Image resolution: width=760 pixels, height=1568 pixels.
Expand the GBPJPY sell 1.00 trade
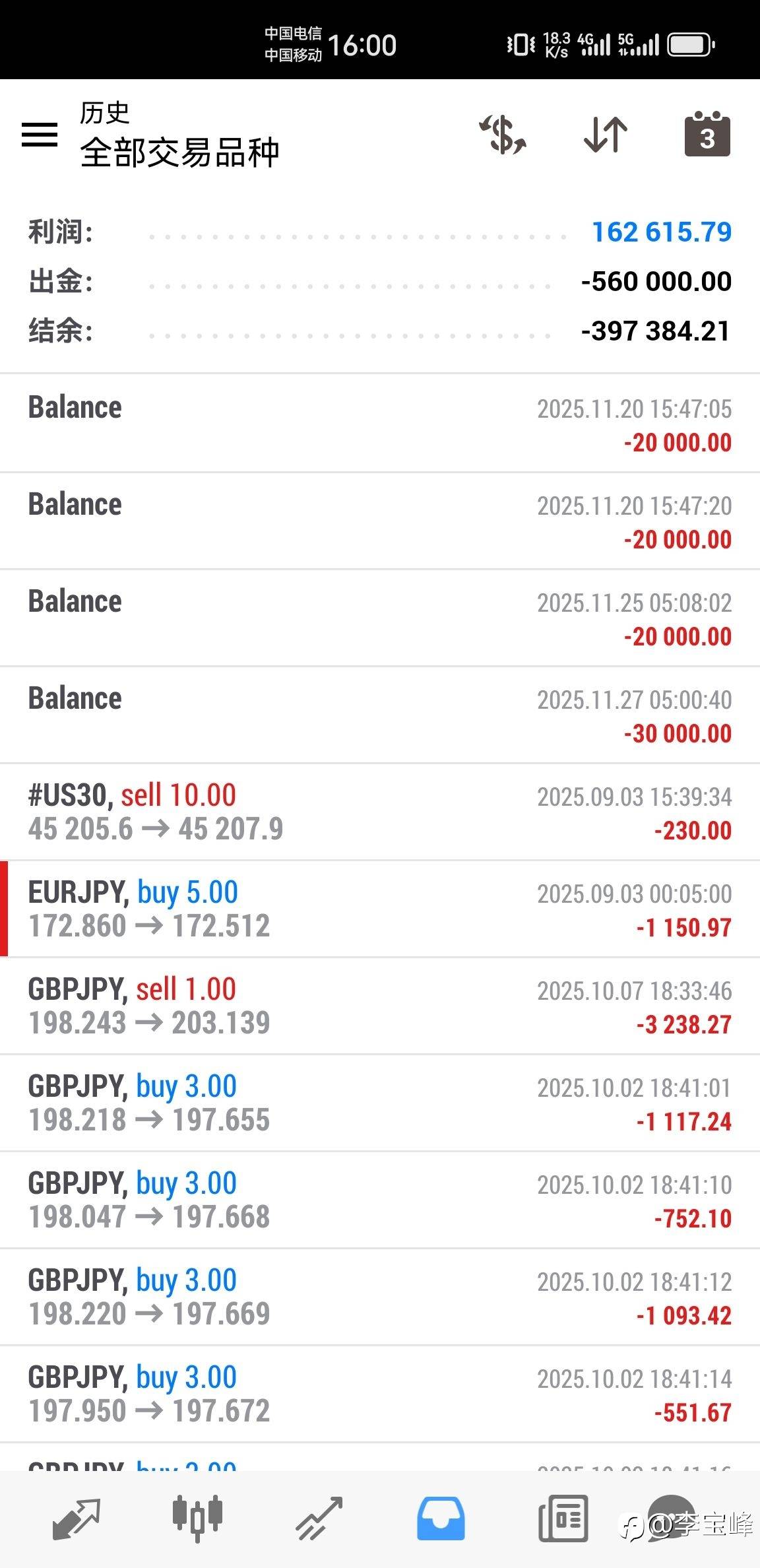[380, 1006]
